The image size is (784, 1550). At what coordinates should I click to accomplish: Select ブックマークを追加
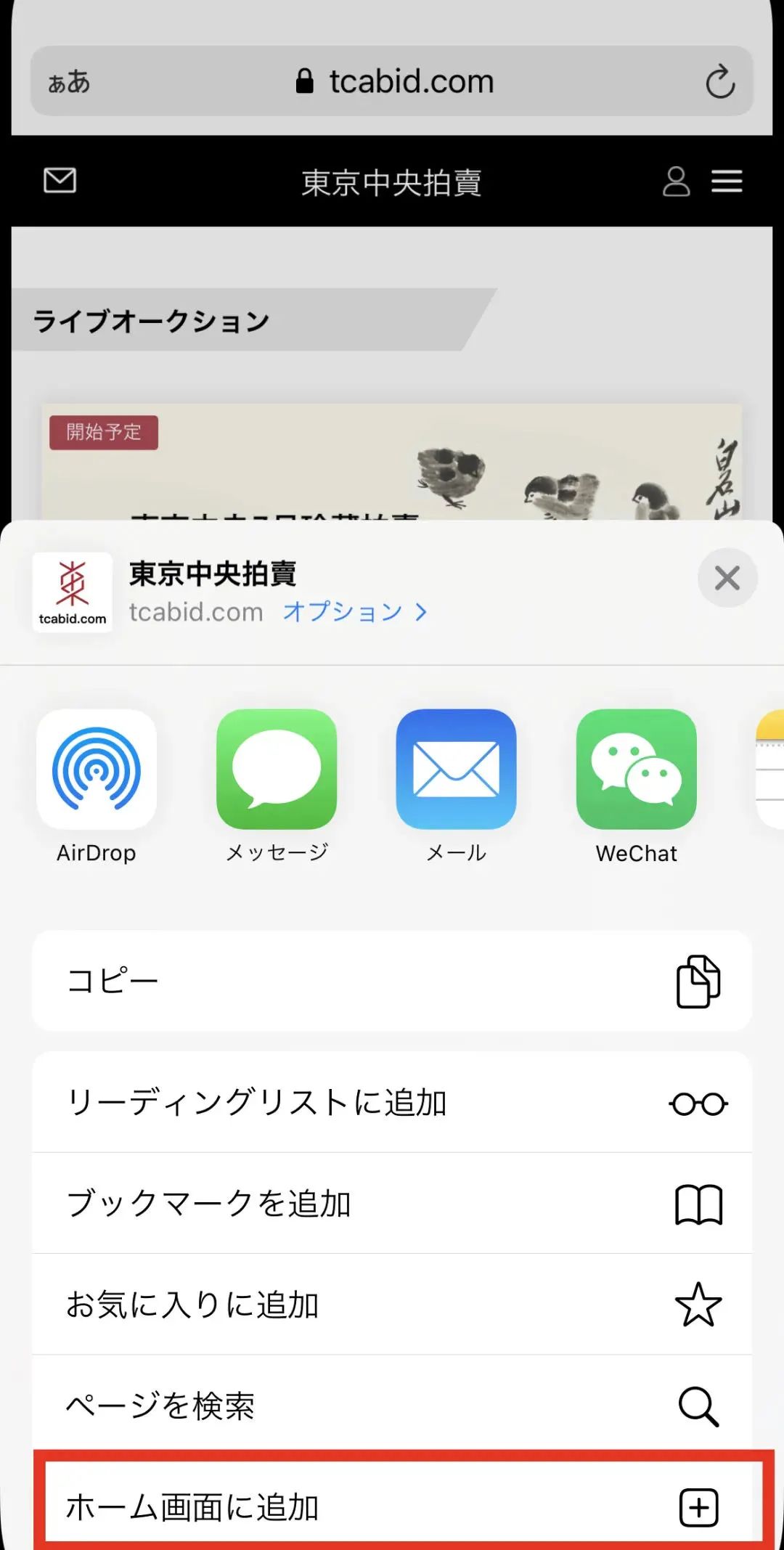(x=392, y=1203)
